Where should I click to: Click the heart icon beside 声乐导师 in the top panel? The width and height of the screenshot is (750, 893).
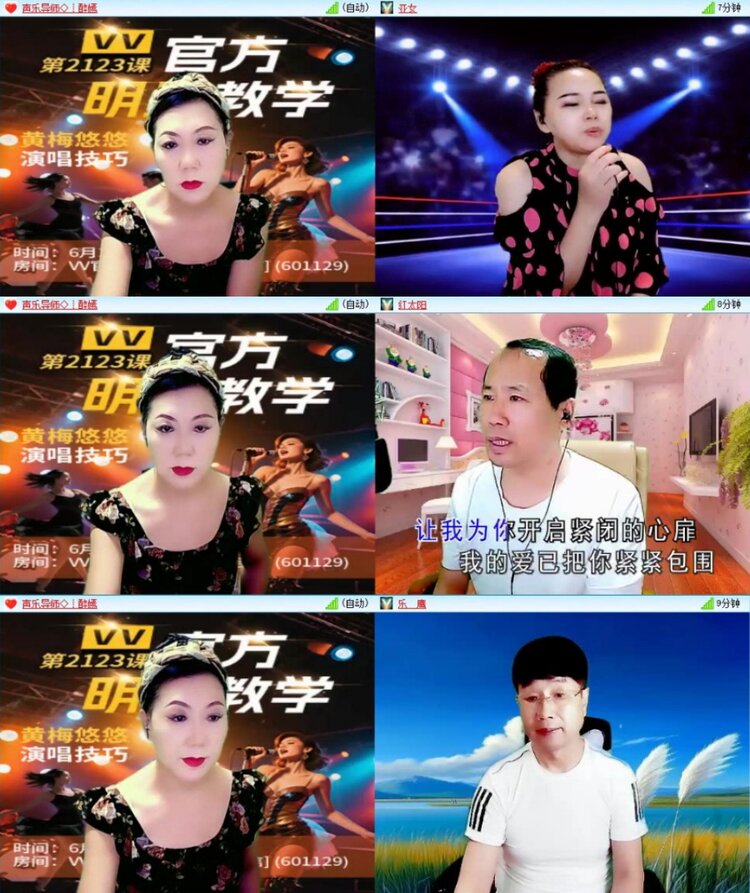click(x=10, y=9)
